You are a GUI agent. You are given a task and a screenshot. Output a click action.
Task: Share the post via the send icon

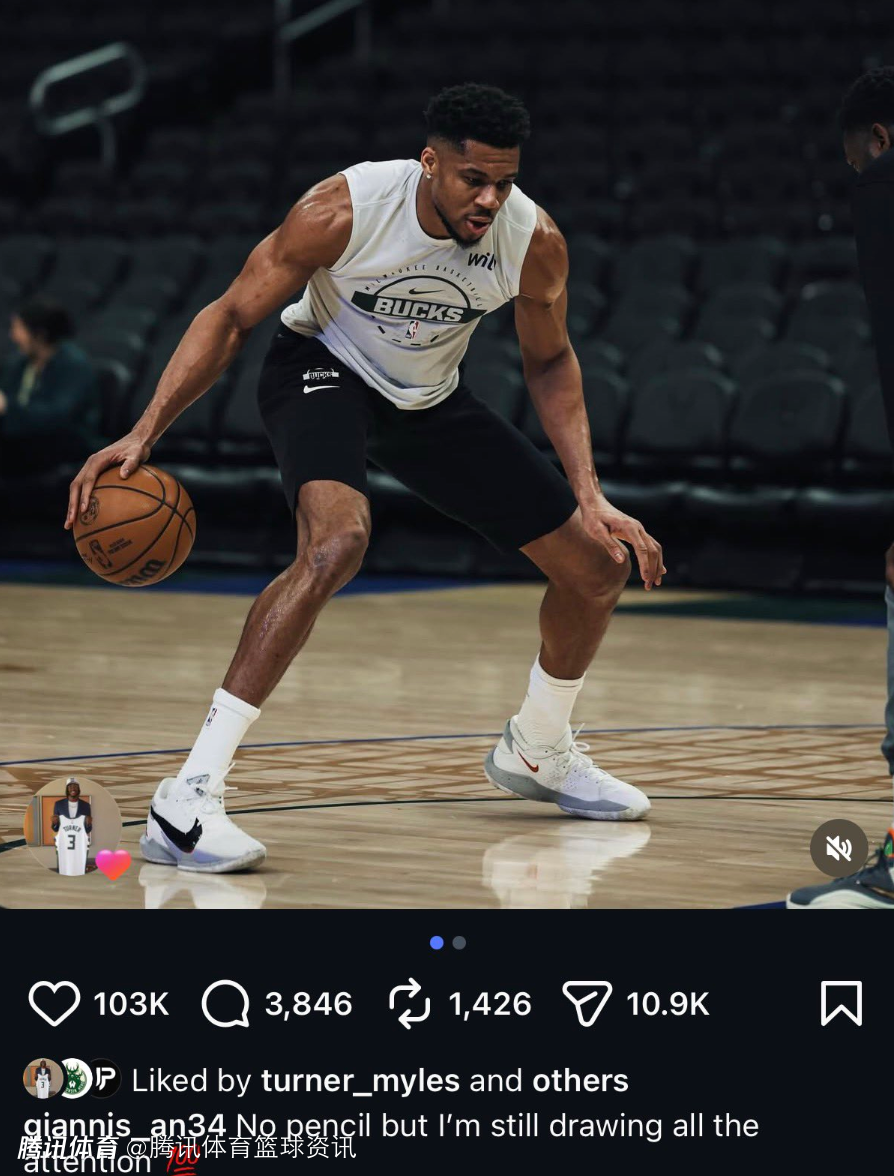point(587,1003)
